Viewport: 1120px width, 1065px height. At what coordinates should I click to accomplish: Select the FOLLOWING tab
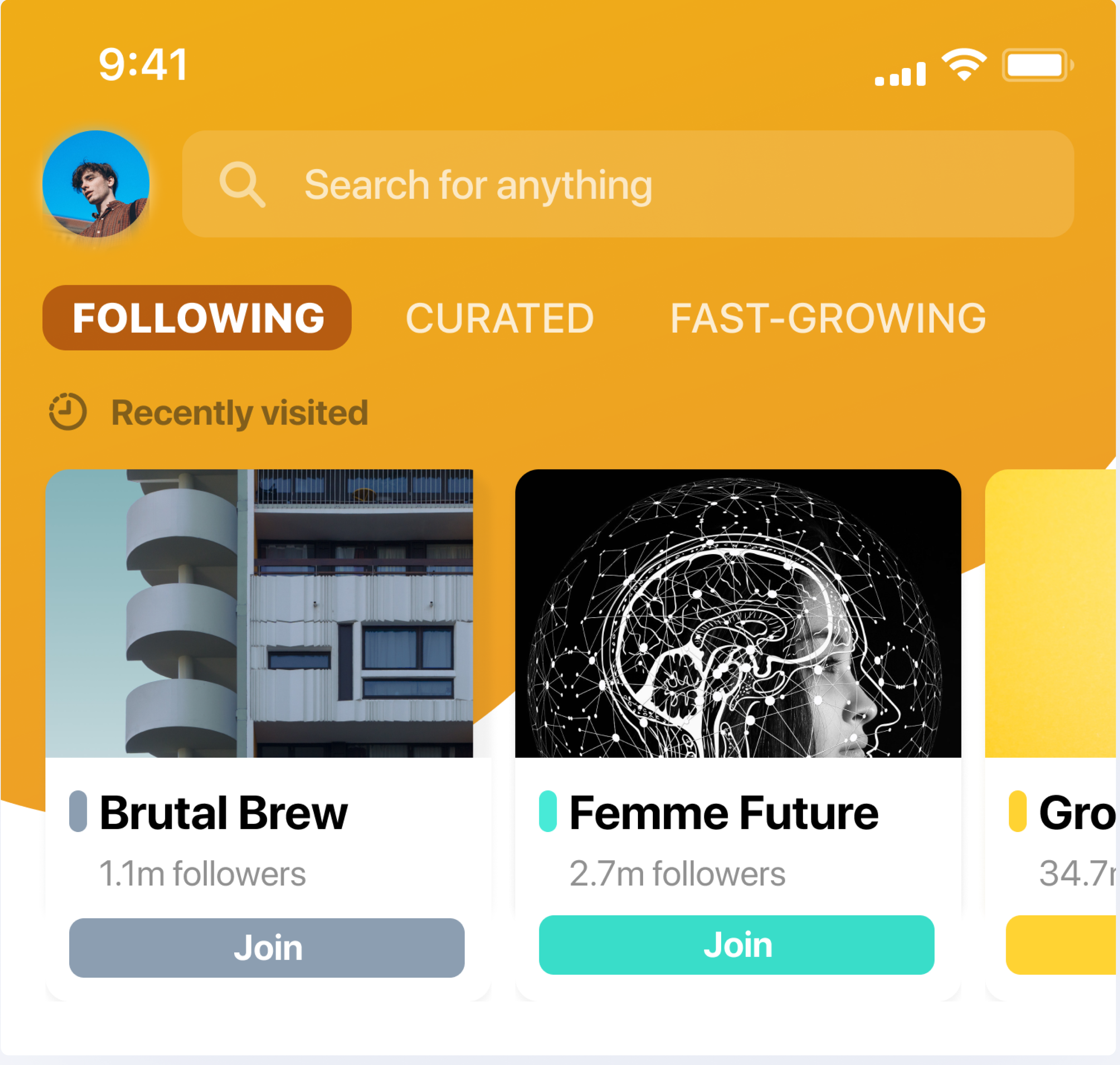point(197,318)
